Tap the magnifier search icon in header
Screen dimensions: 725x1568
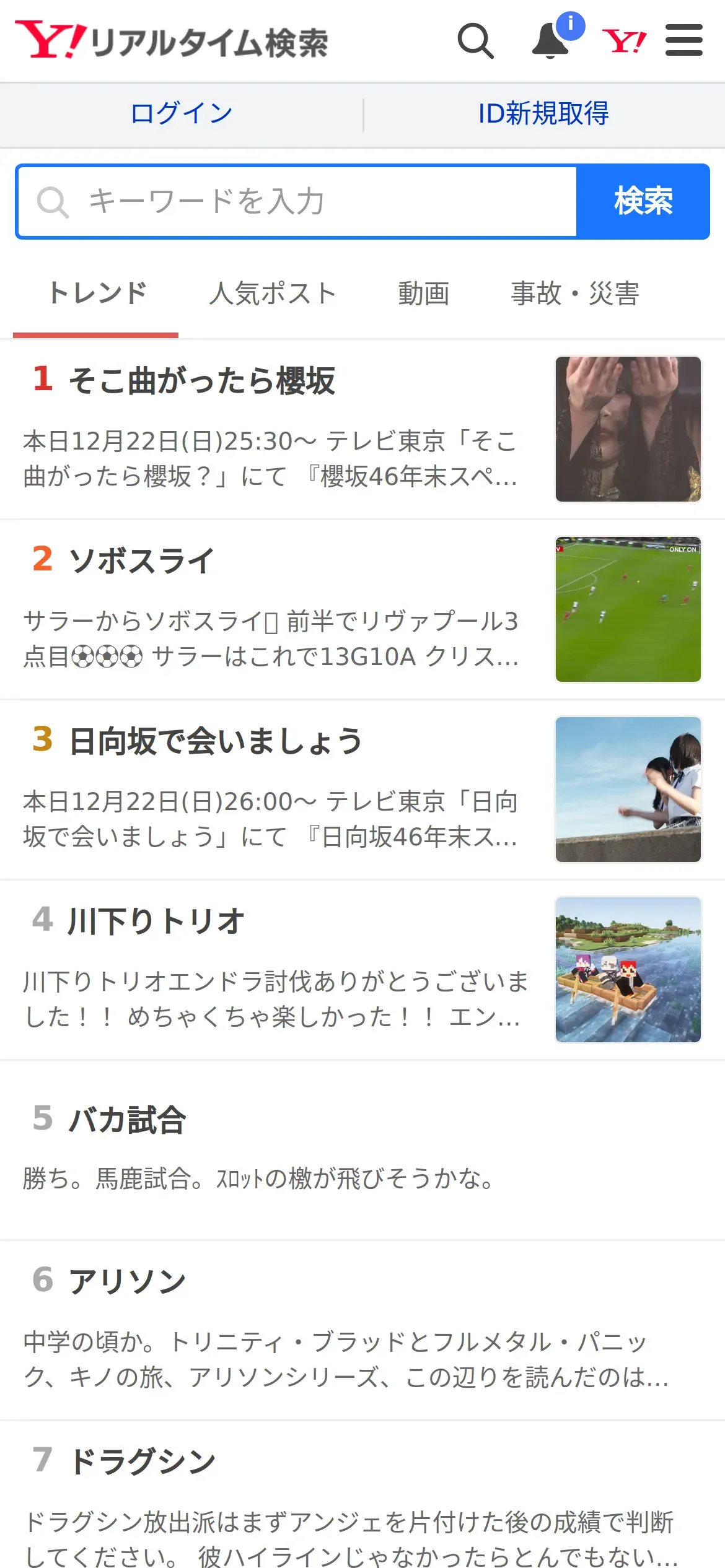(475, 41)
